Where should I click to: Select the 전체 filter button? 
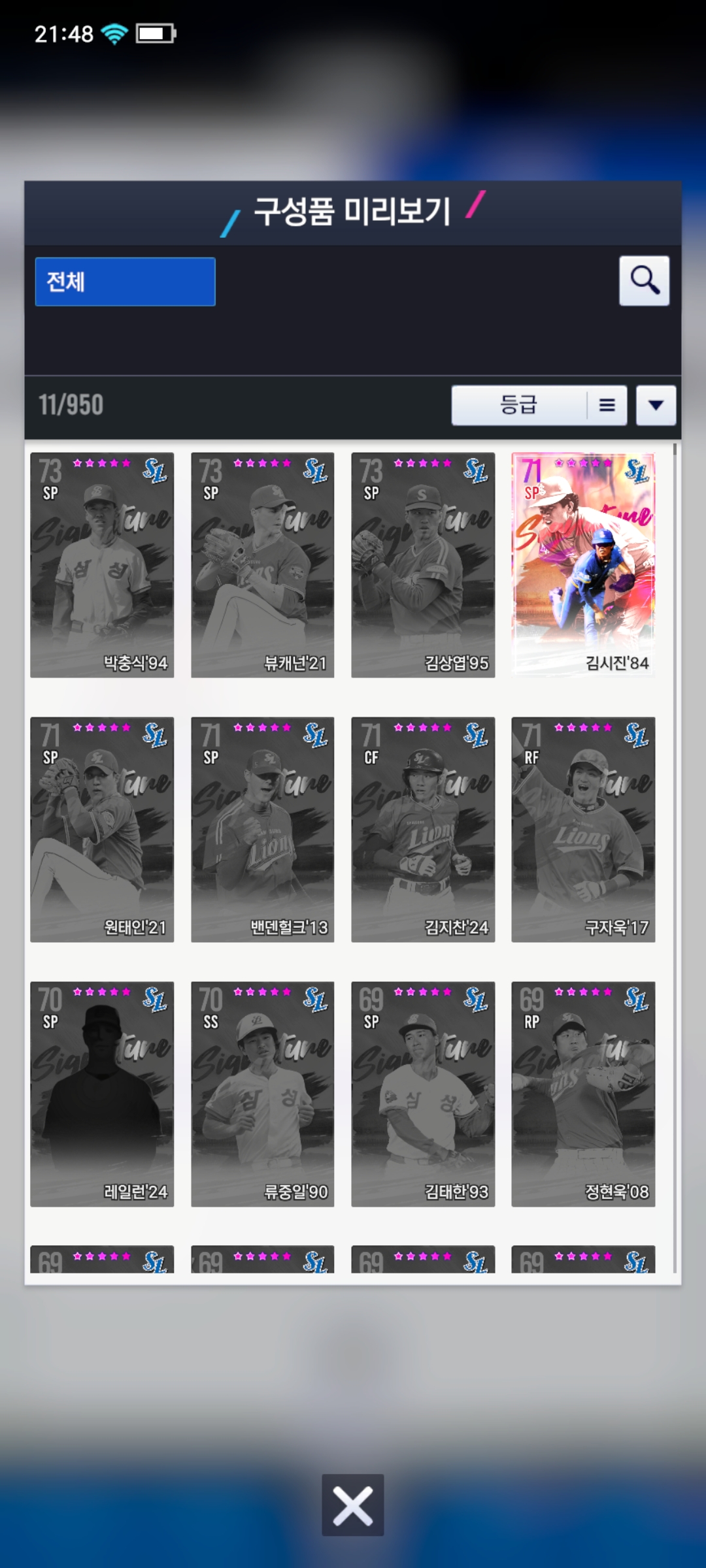tap(125, 282)
